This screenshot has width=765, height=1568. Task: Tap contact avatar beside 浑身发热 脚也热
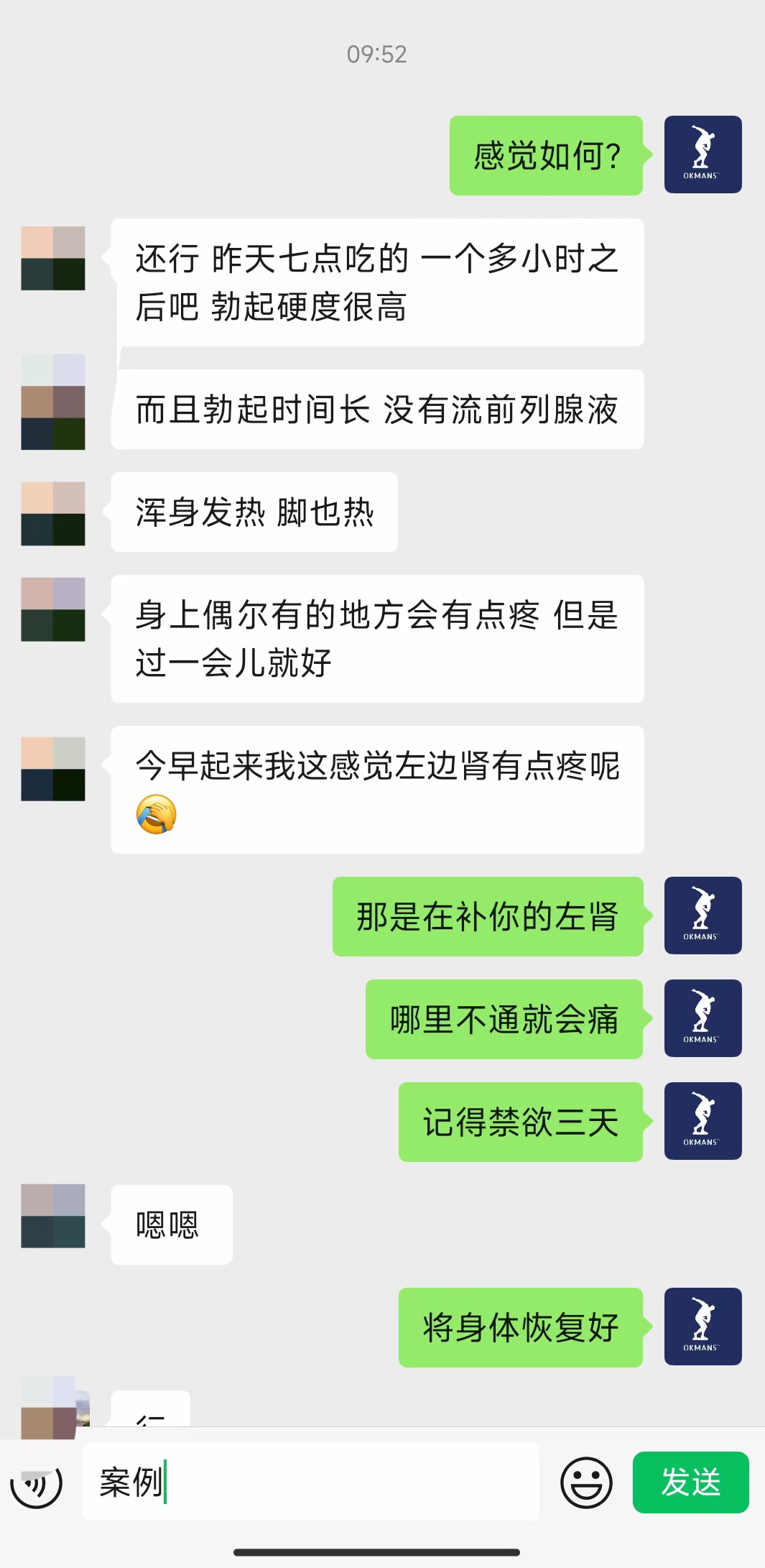pos(53,513)
